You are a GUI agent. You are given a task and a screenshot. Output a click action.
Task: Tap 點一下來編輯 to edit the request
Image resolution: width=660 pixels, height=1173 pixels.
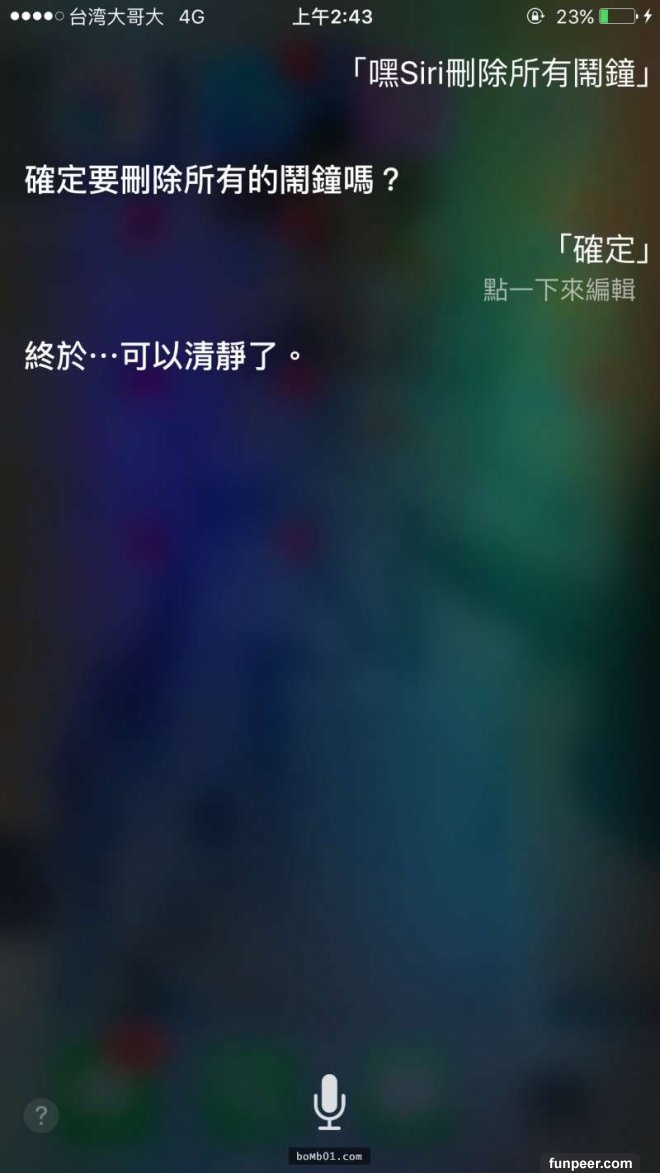click(559, 289)
